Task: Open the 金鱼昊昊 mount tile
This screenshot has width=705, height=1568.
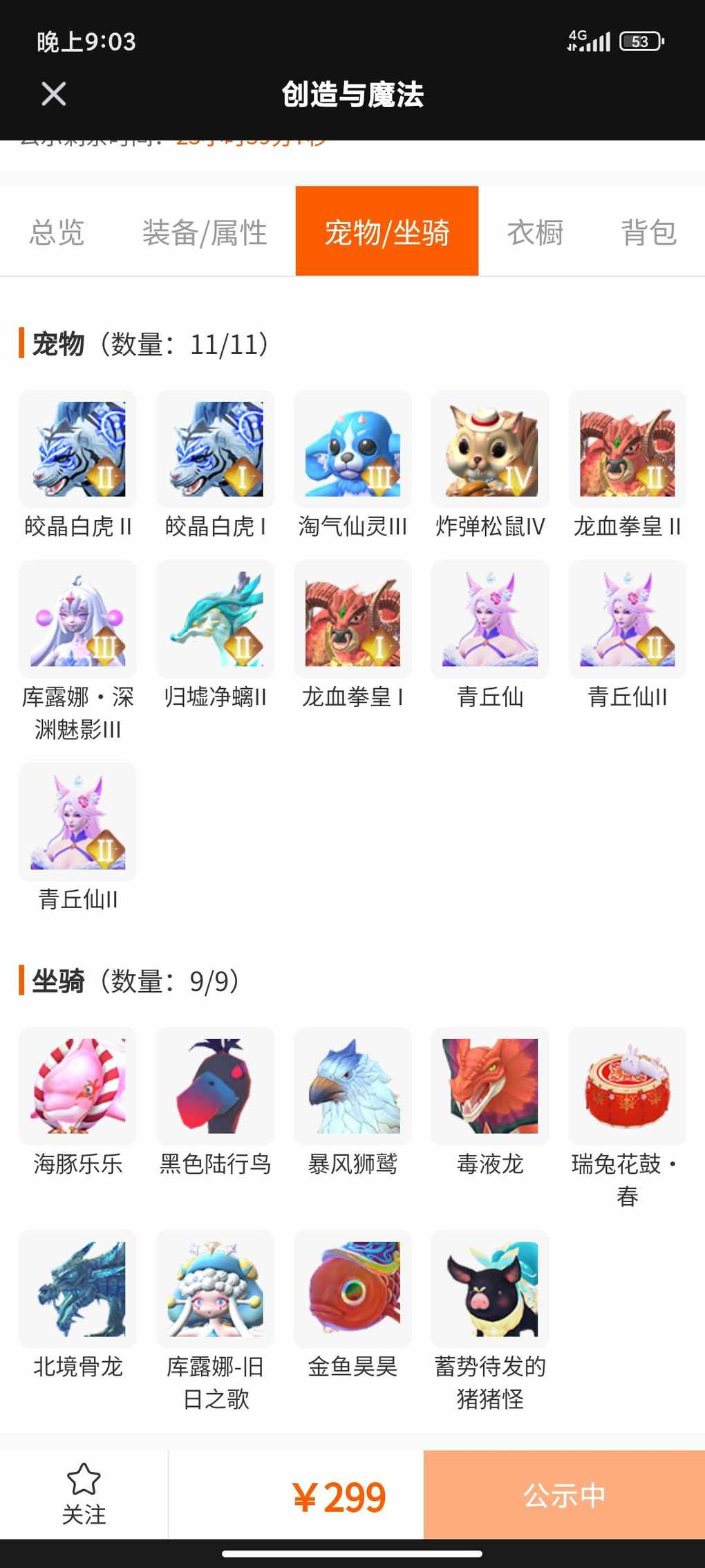Action: (352, 1289)
